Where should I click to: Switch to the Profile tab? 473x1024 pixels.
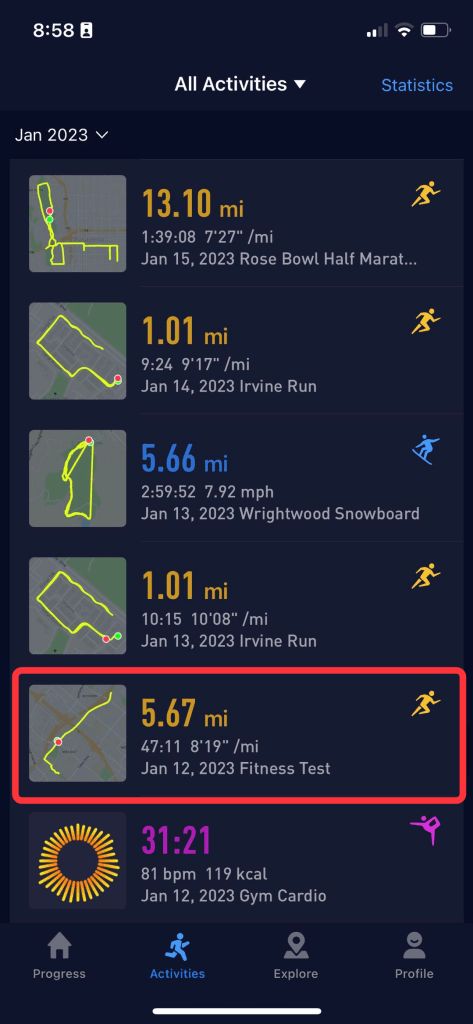(414, 955)
